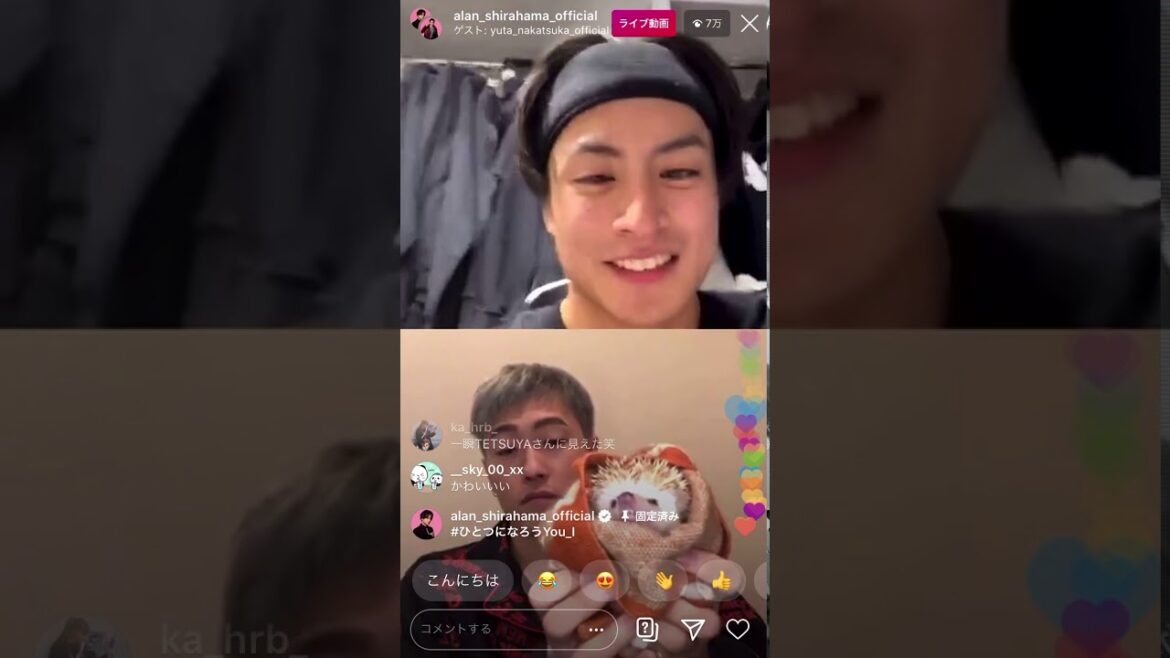Send the laughing emoji reaction
Screen dimensions: 1170x658
coord(546,580)
